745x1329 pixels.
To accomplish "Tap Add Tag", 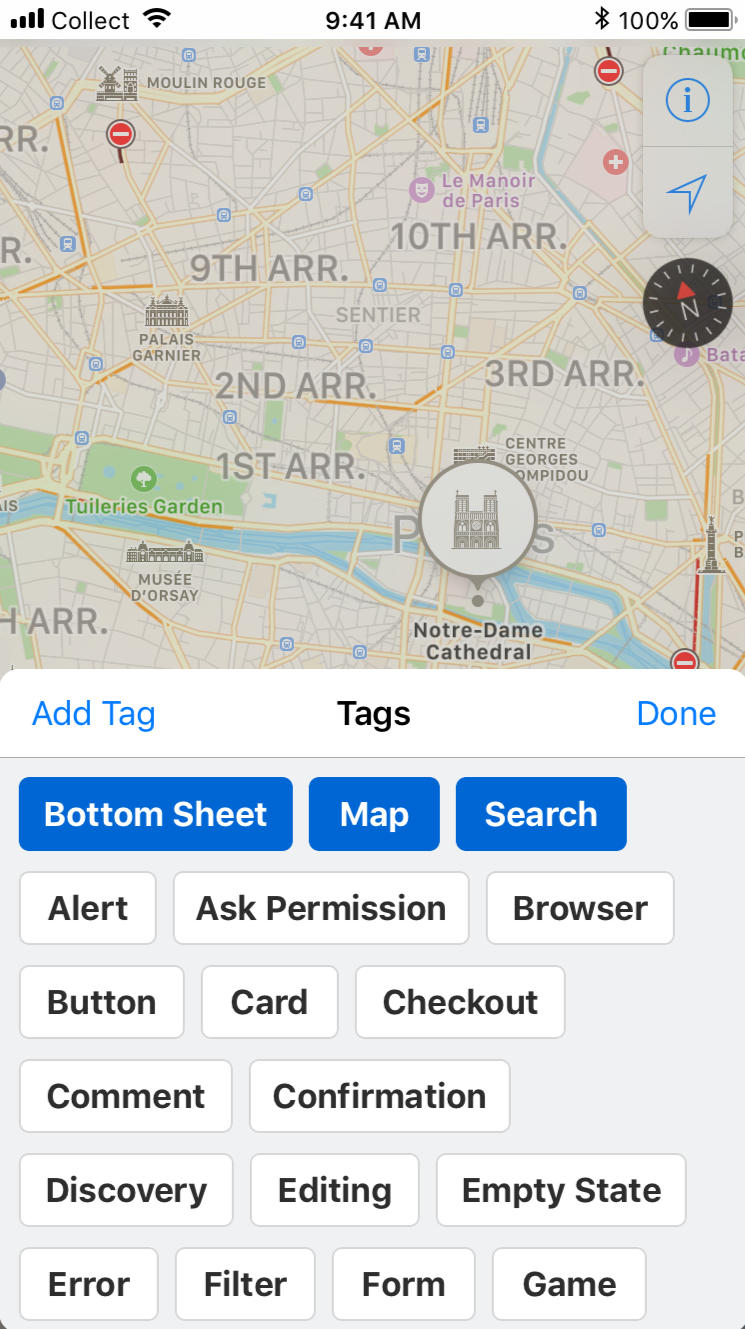I will tap(94, 714).
